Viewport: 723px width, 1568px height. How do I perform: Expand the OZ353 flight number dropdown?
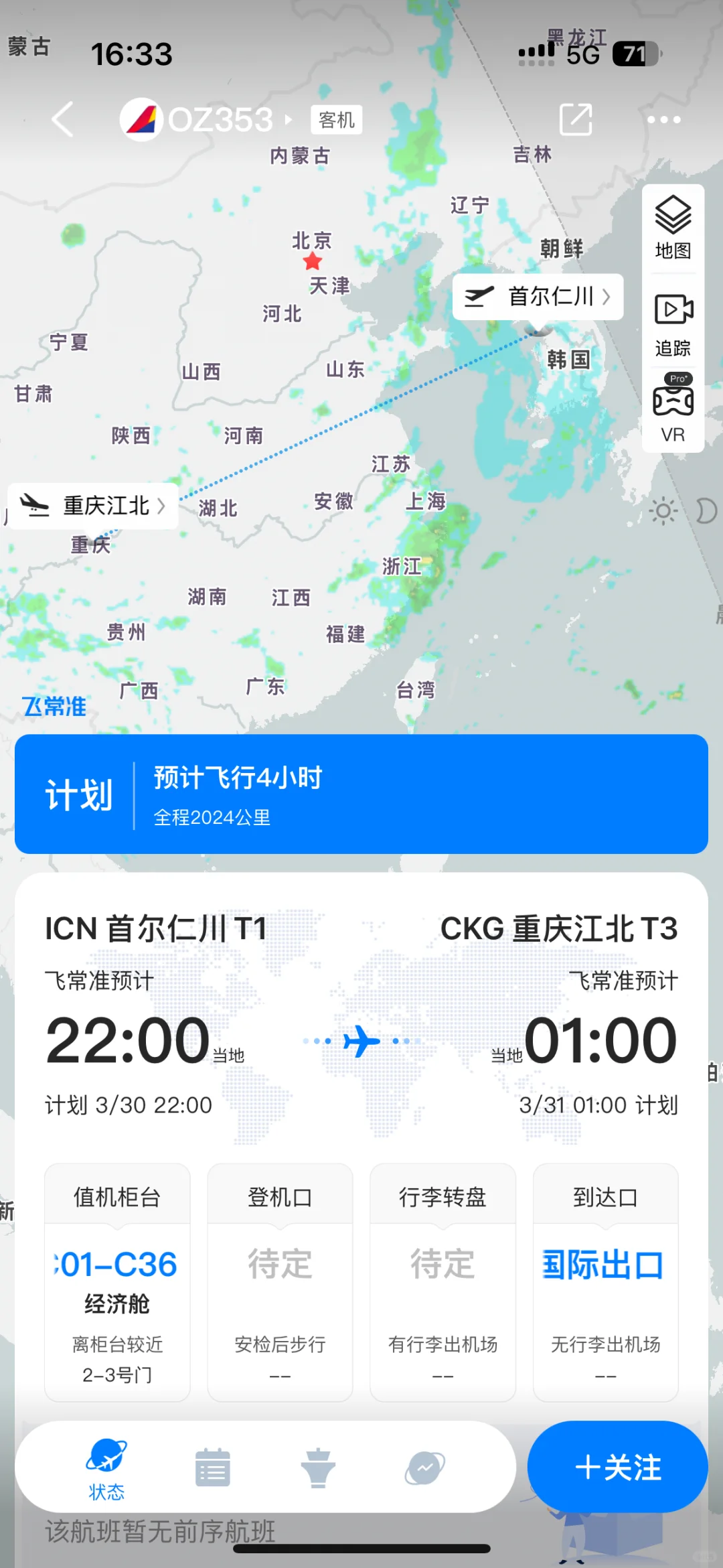(288, 120)
